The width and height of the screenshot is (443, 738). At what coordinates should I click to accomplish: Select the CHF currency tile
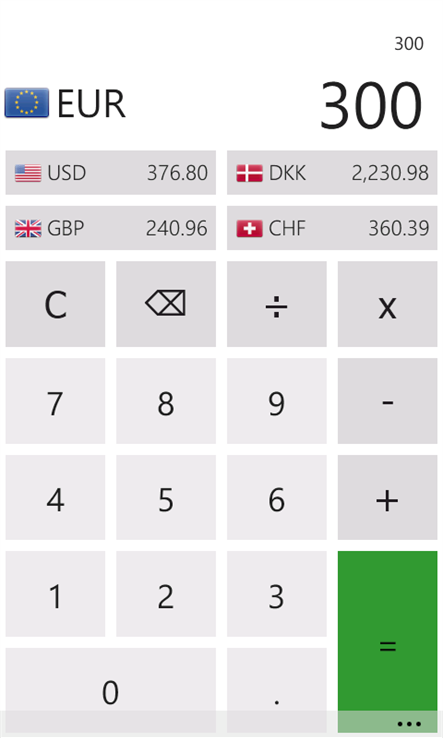pos(332,228)
